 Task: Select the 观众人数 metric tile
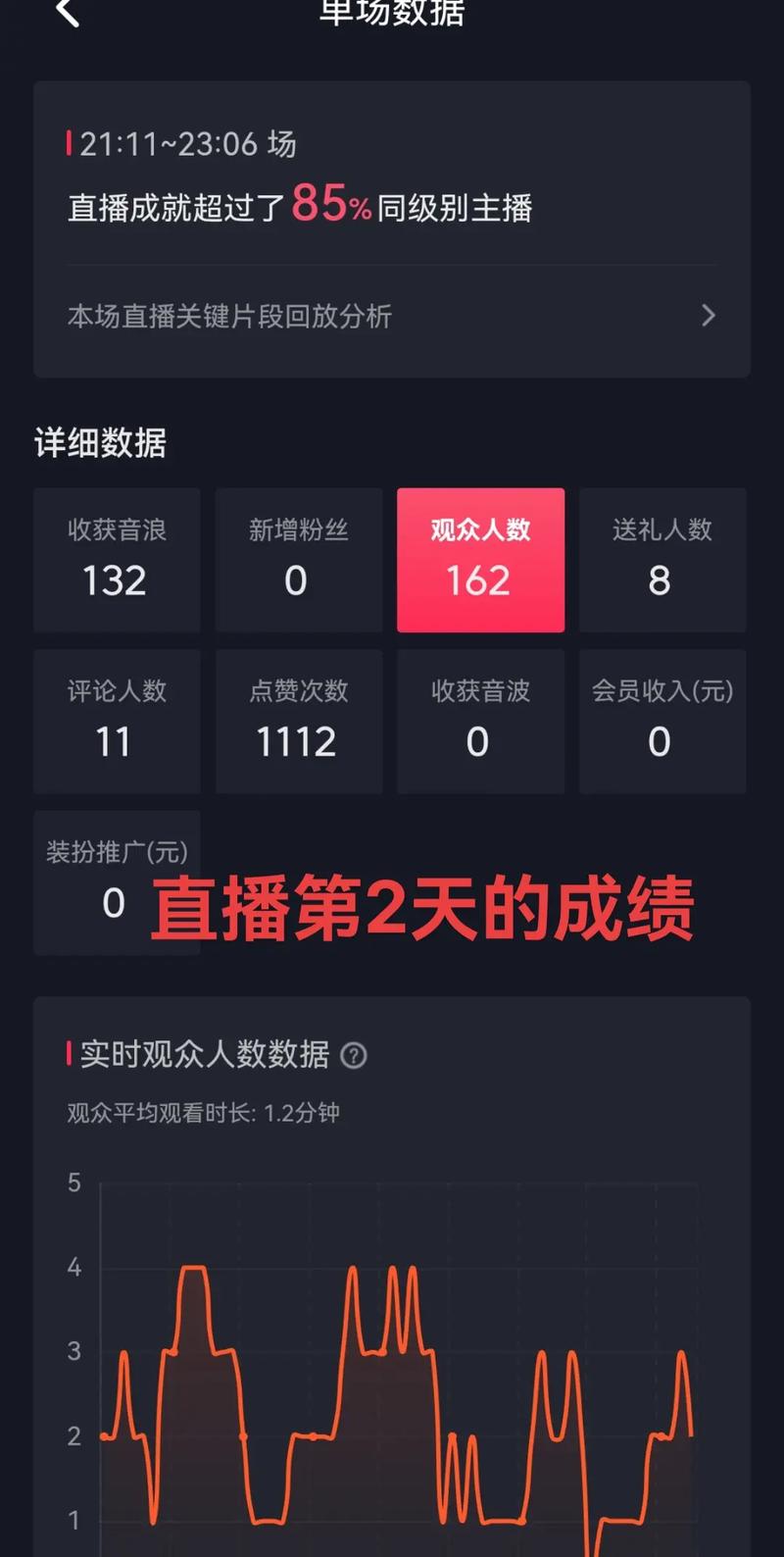tap(480, 560)
